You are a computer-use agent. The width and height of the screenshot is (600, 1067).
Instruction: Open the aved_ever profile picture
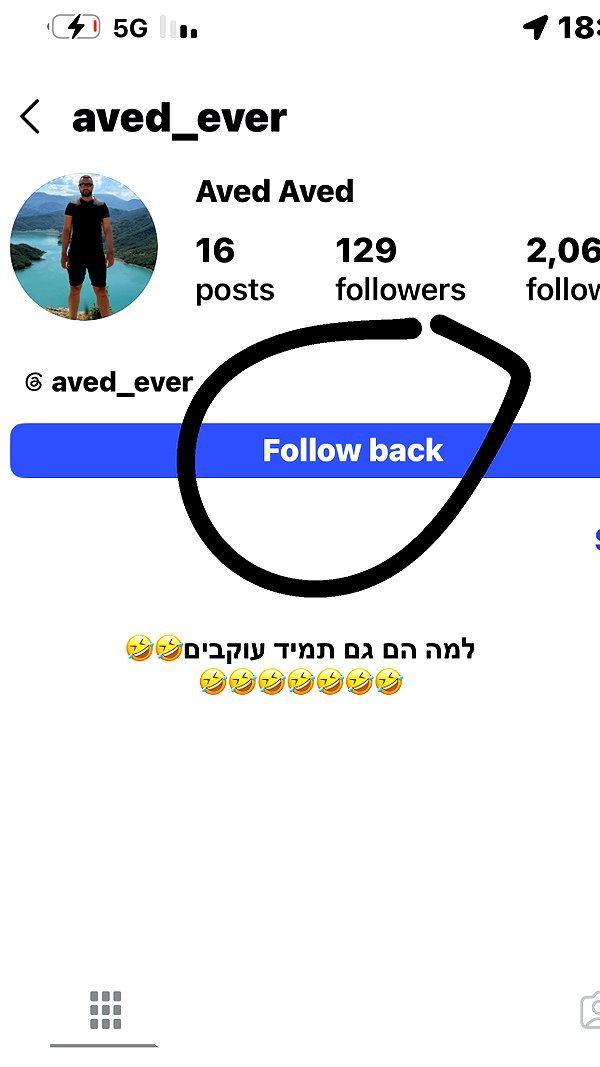tap(84, 246)
